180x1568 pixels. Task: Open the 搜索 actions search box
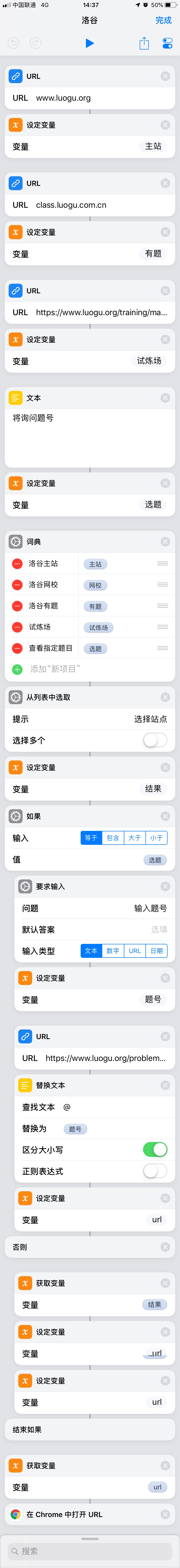coord(90,1551)
